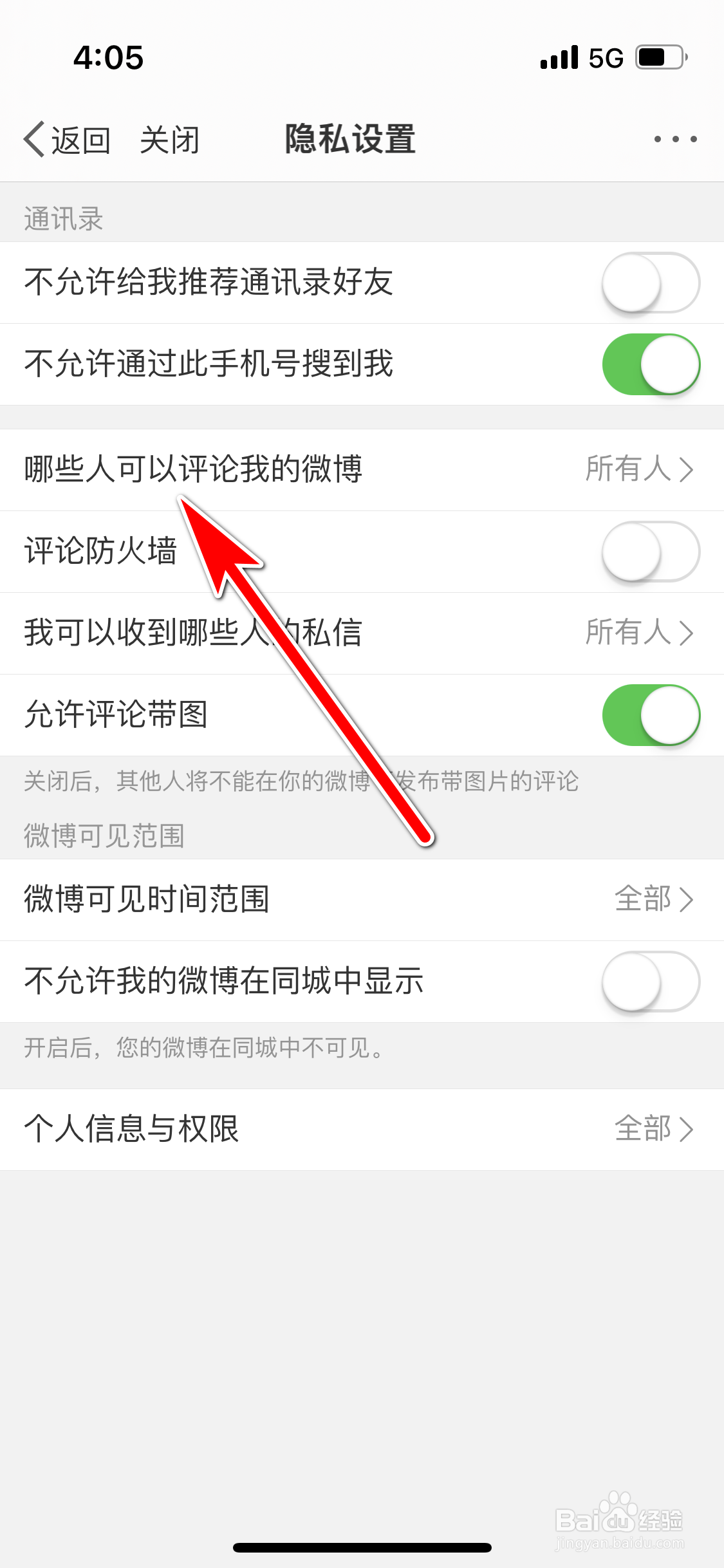Tap the 隐私设置 title text
724x1568 pixels.
[x=351, y=138]
